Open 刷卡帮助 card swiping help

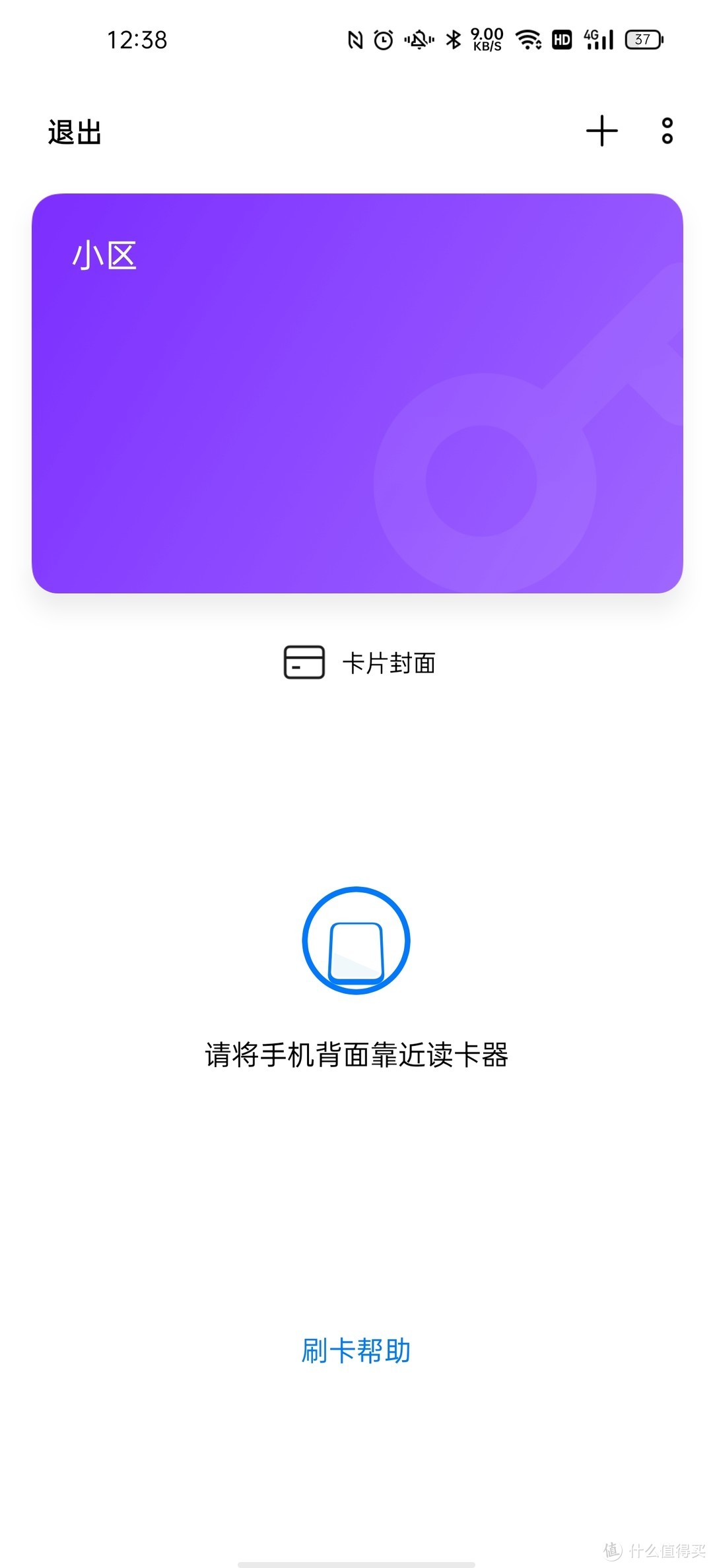pos(356,1349)
